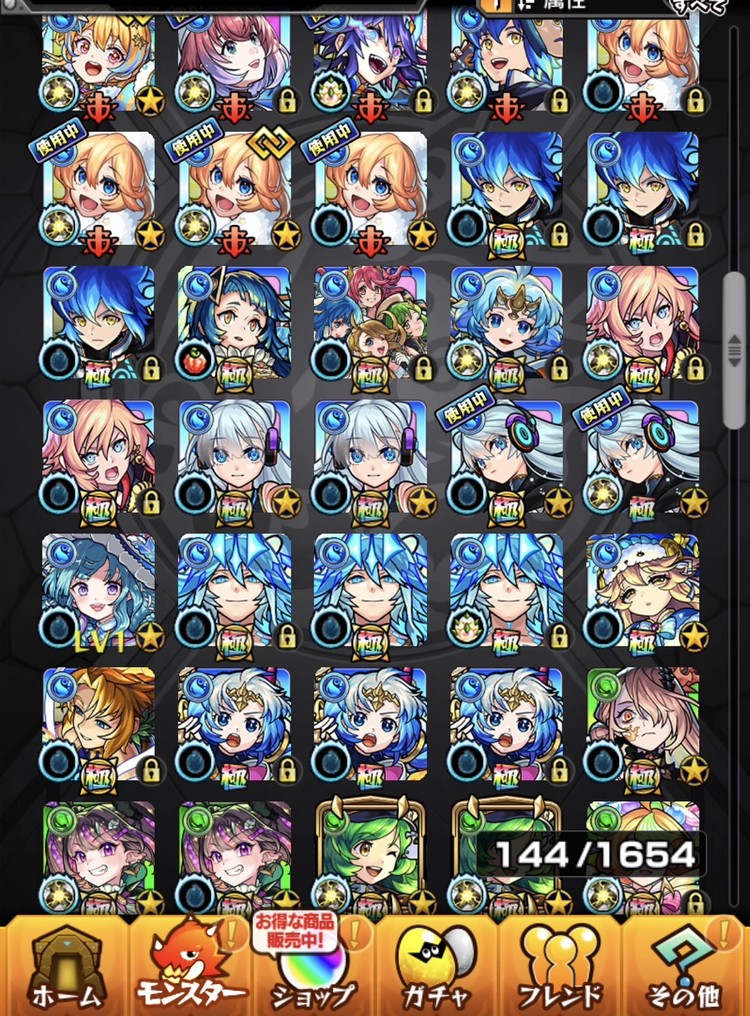Viewport: 750px width, 1016px height.
Task: Open the blonde monster wearing a sheep hat
Action: coord(643,592)
